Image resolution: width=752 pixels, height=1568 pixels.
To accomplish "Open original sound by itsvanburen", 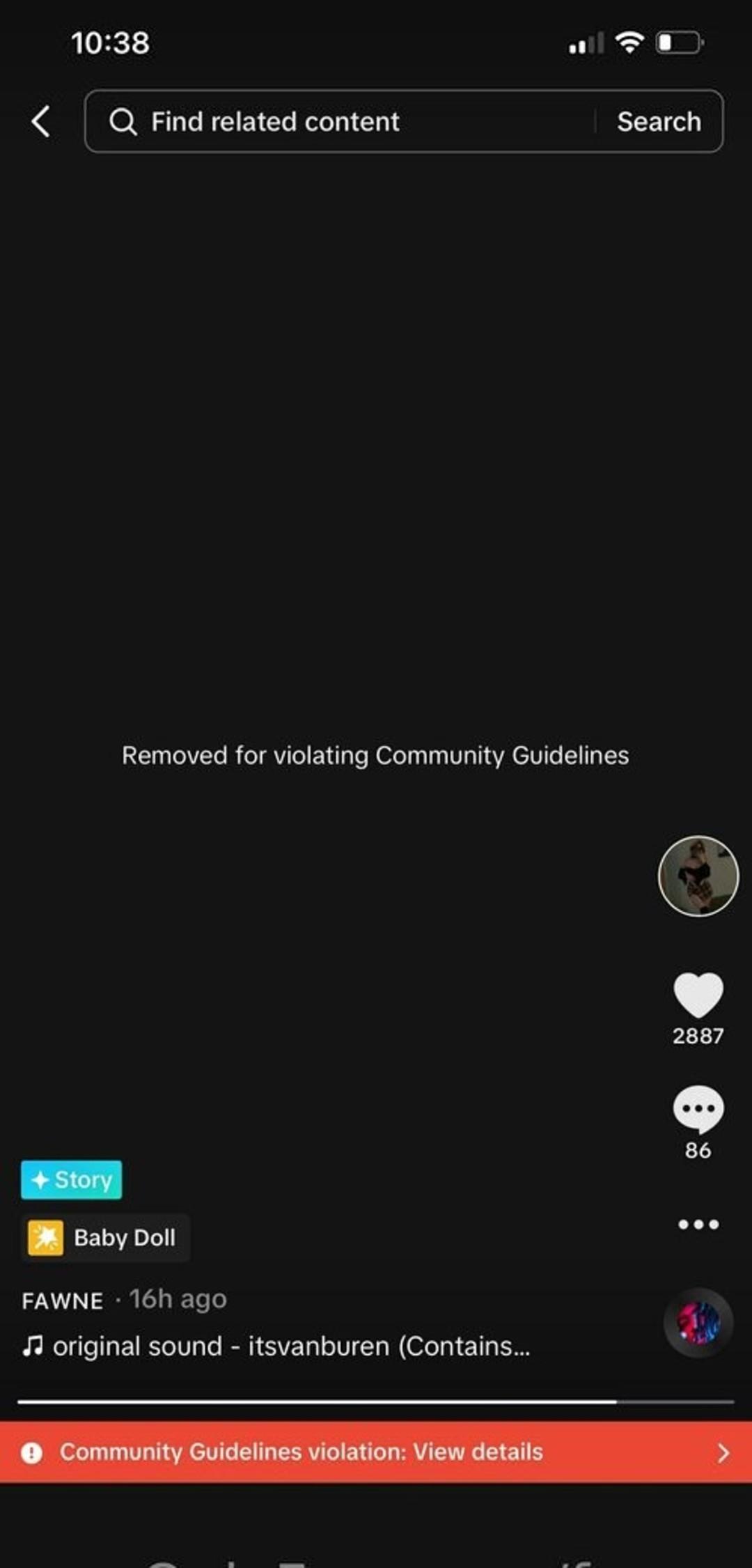I will point(279,1346).
